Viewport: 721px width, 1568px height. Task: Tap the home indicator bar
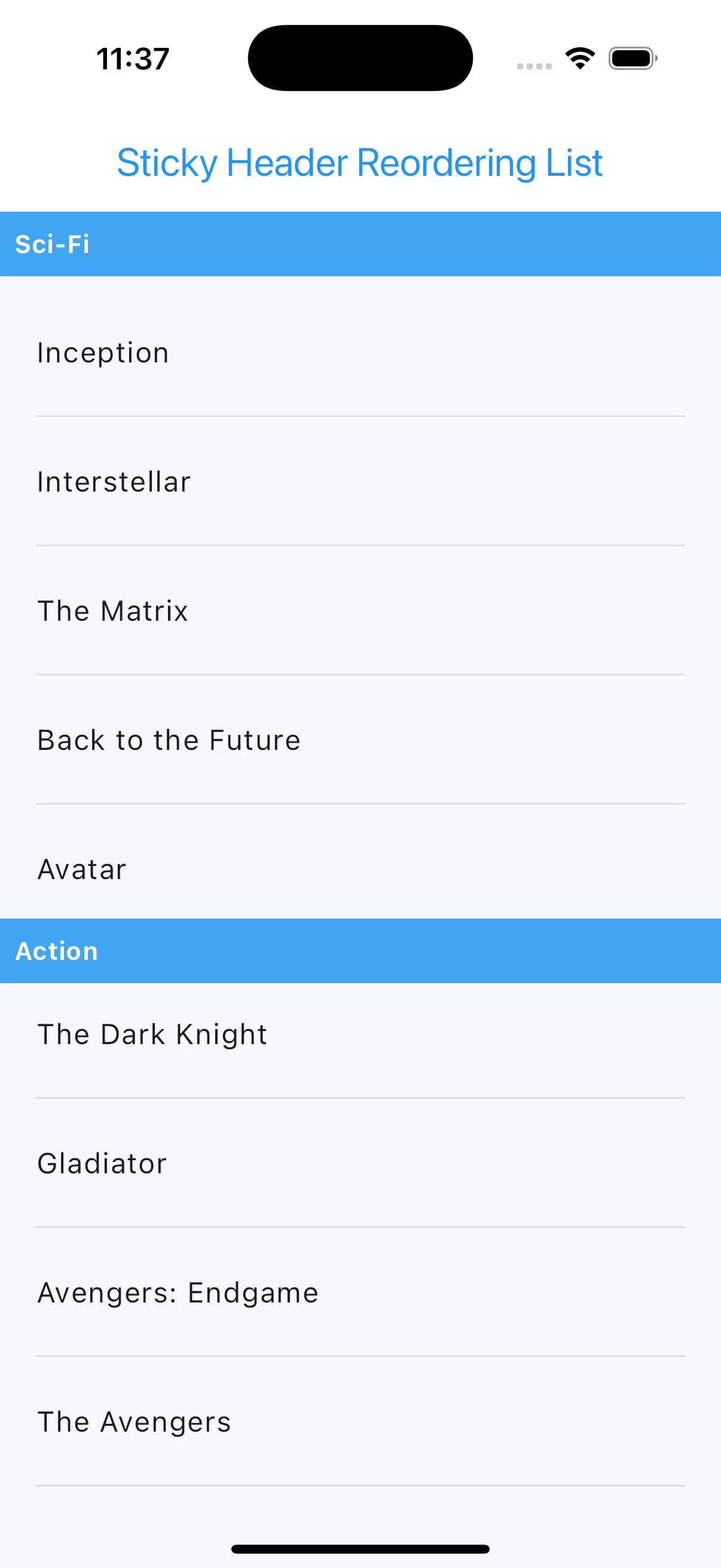(360, 1548)
